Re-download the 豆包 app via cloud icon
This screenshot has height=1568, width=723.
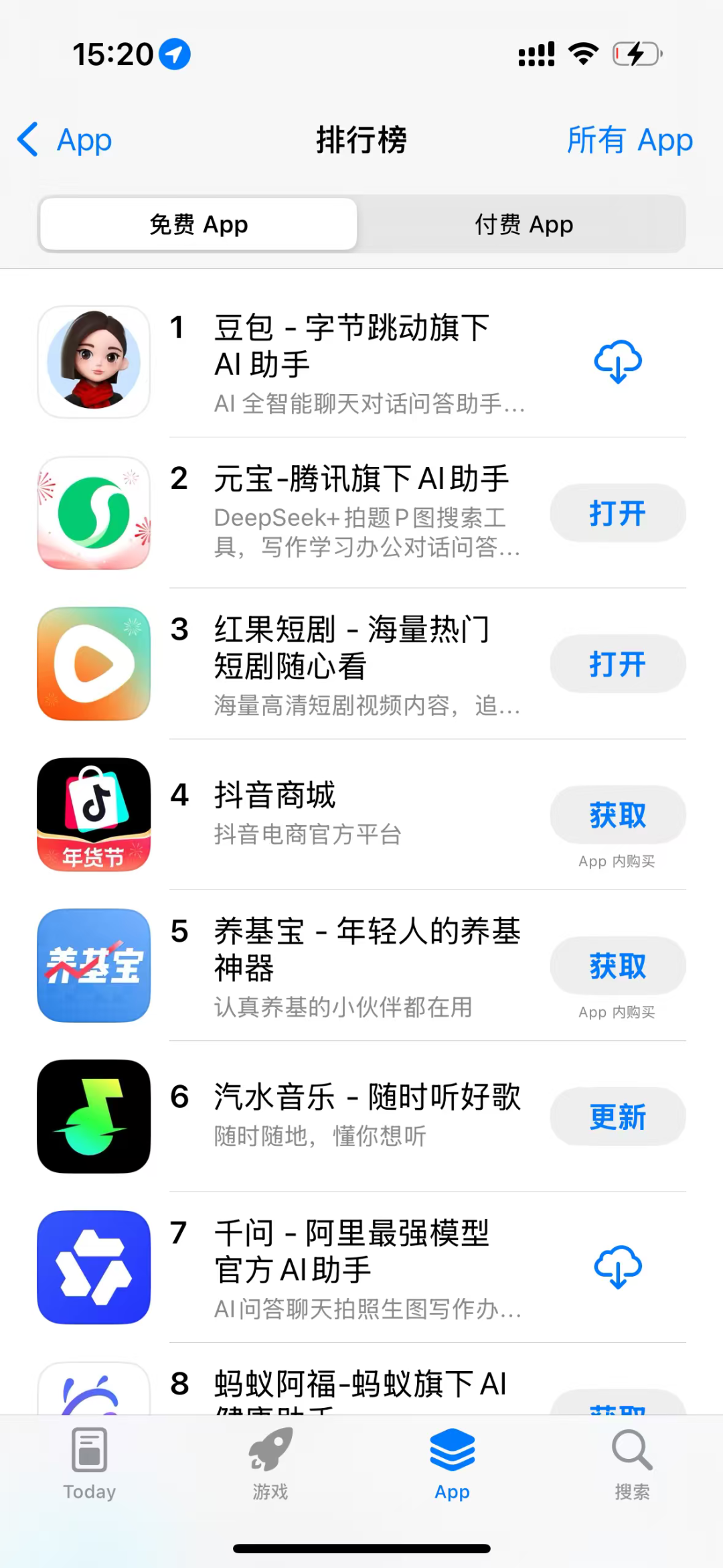pos(617,362)
